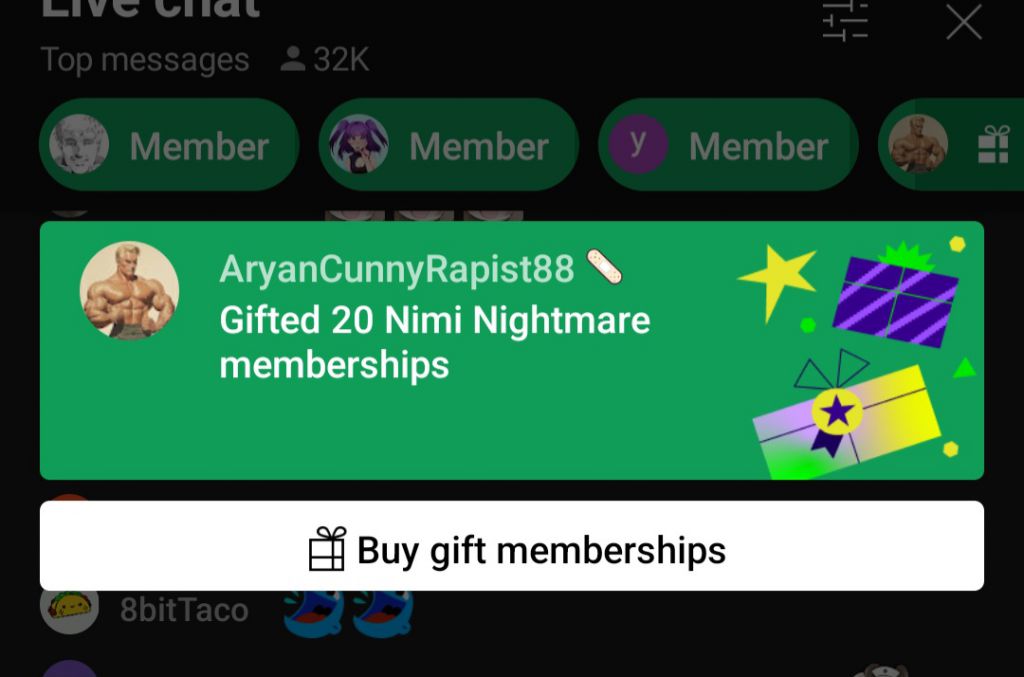This screenshot has width=1024, height=677.
Task: Open the live chat filter settings
Action: [845, 21]
